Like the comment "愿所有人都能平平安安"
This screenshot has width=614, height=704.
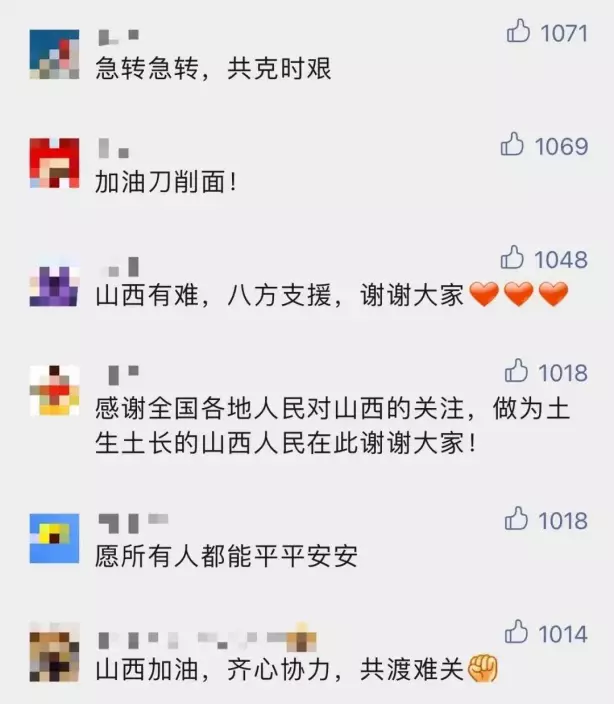[x=516, y=519]
